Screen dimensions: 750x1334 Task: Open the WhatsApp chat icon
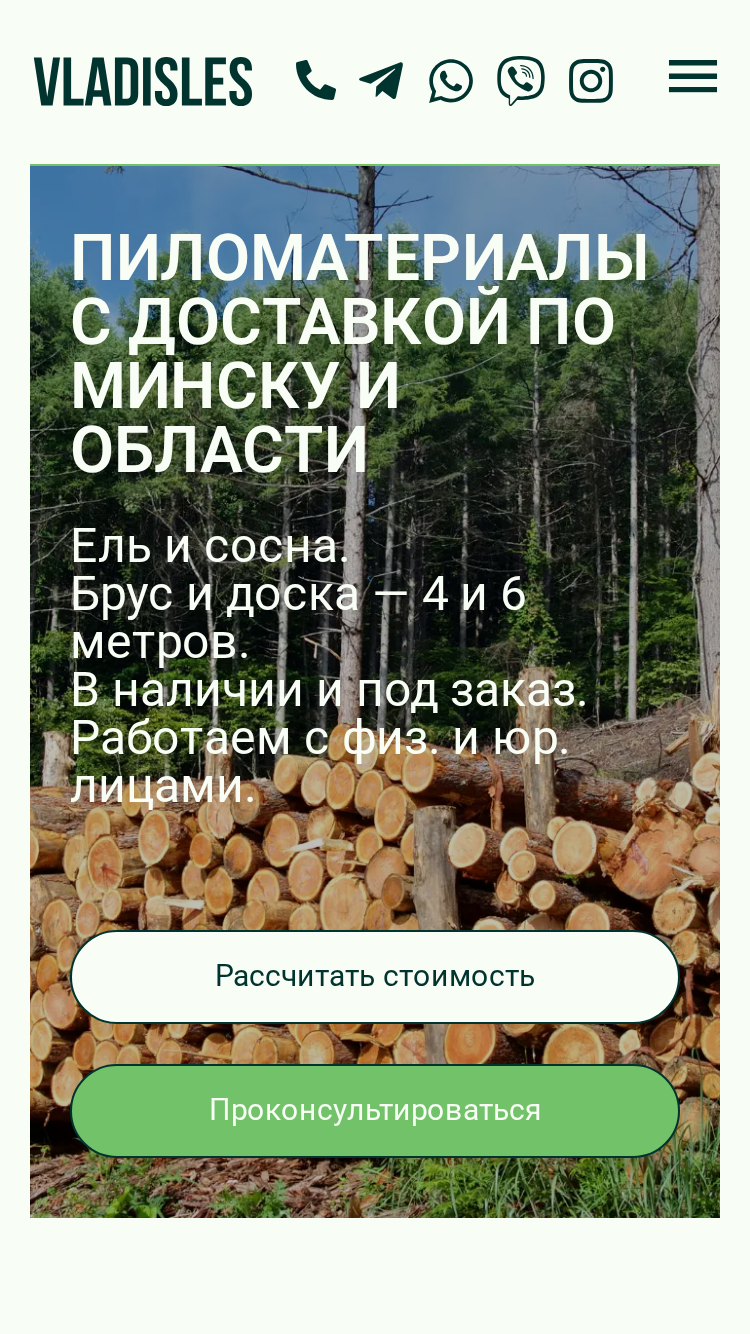point(451,81)
